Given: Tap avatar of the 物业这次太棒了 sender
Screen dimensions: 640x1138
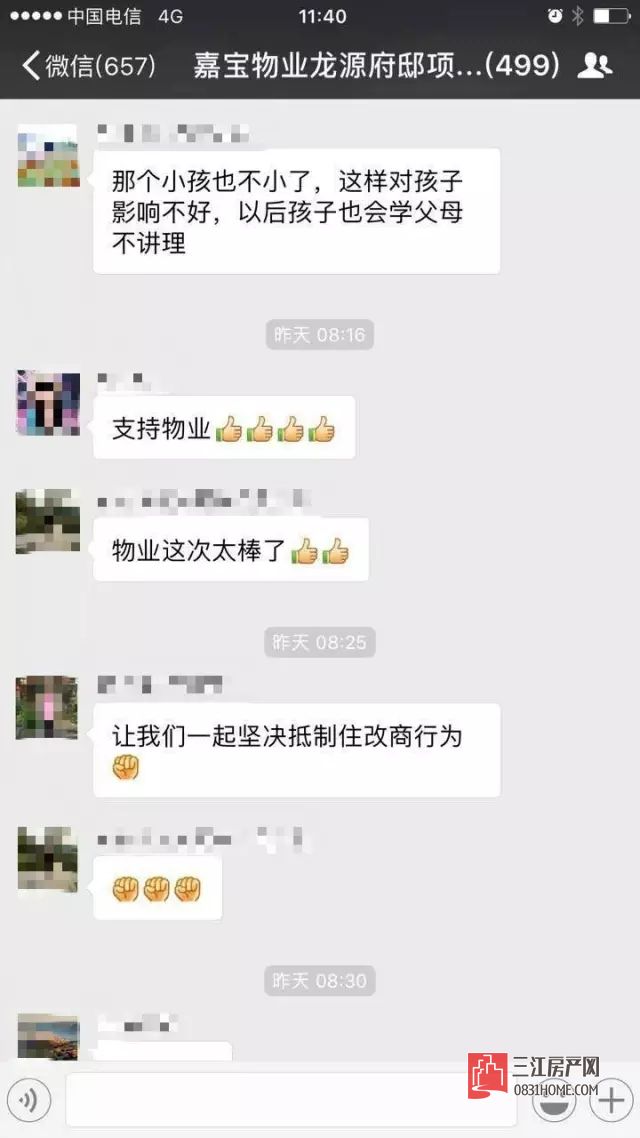Looking at the screenshot, I should [47, 522].
